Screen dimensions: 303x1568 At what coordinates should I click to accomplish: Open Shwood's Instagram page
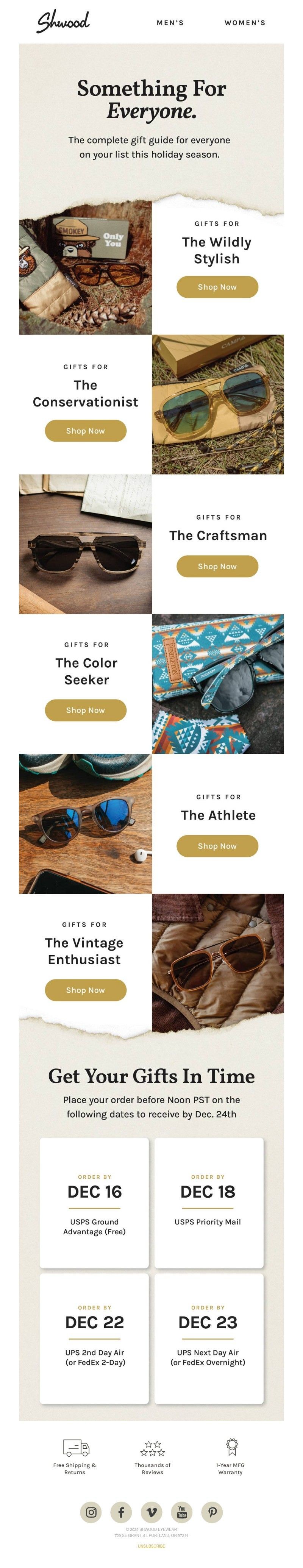tap(91, 1512)
